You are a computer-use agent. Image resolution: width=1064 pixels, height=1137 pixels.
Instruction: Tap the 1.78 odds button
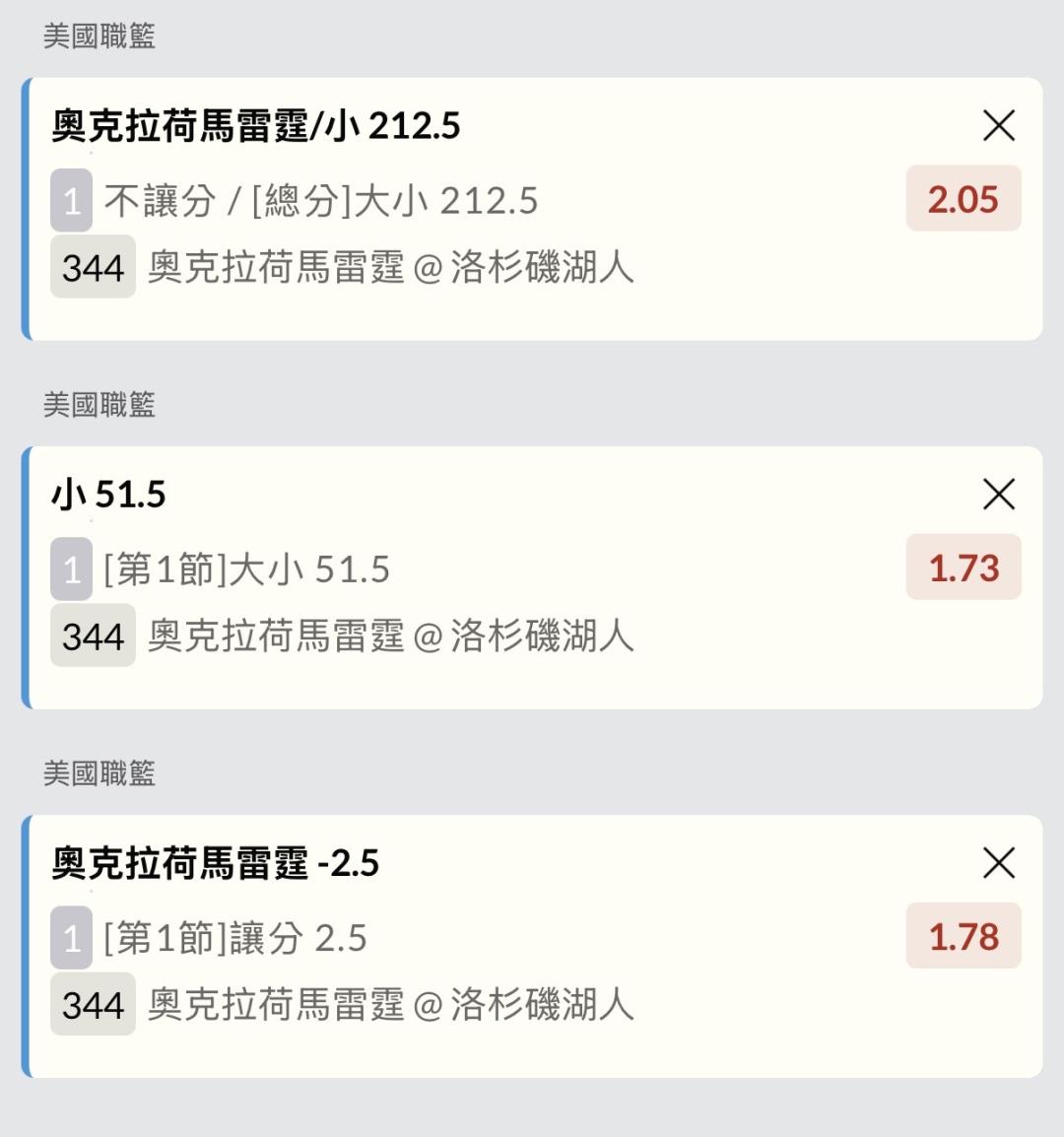point(964,935)
